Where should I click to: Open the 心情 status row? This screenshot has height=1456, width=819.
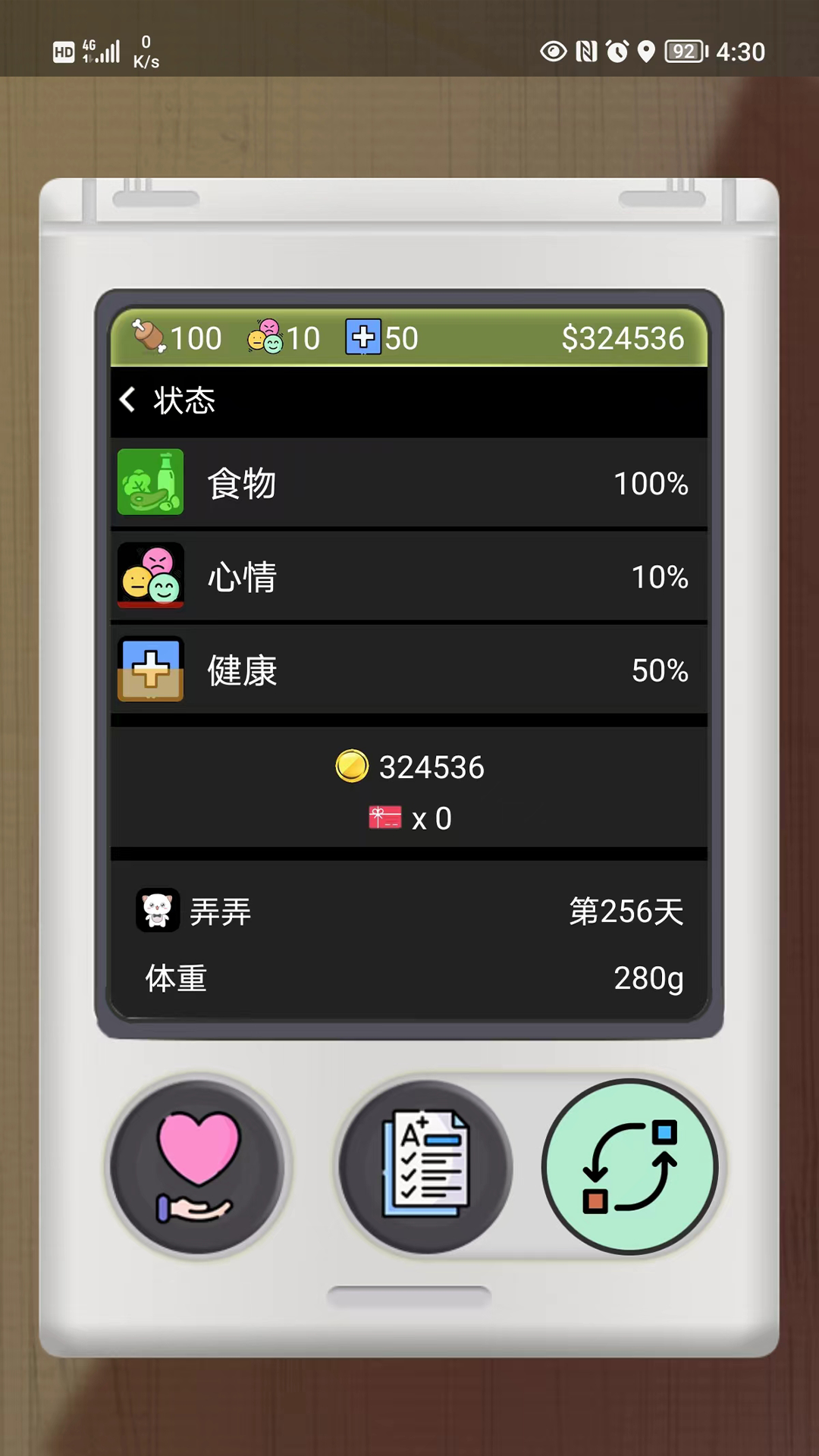coord(409,576)
